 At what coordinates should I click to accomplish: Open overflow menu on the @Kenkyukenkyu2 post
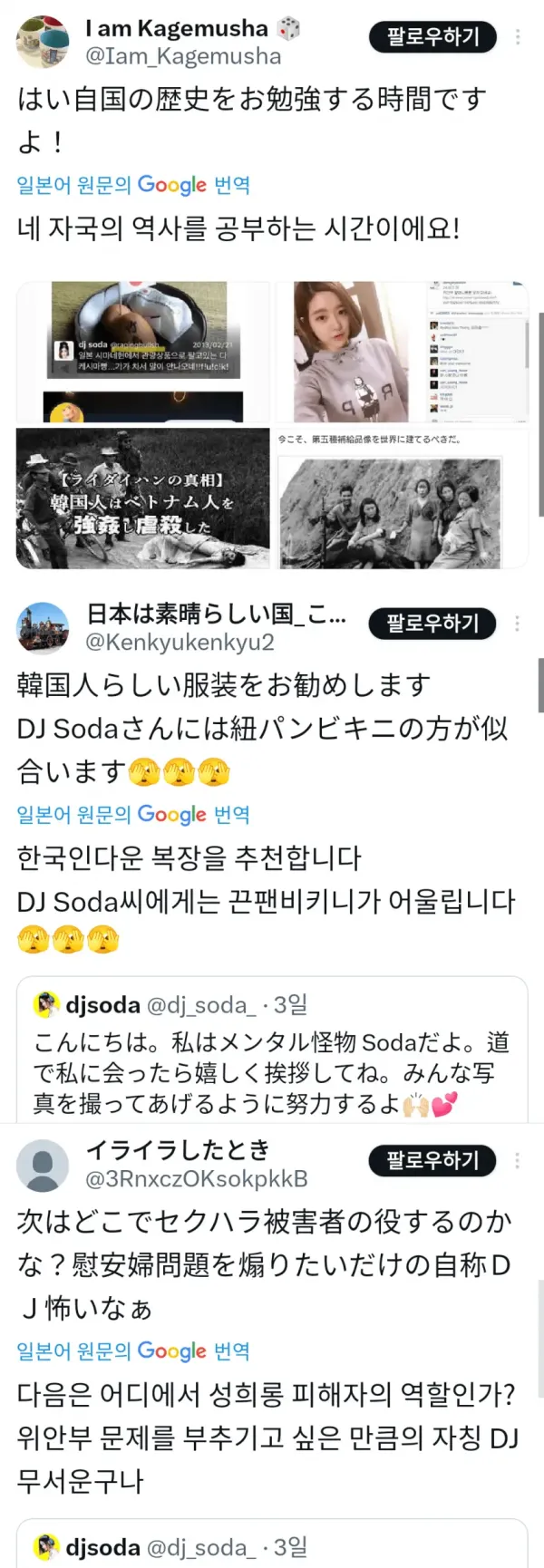518,624
